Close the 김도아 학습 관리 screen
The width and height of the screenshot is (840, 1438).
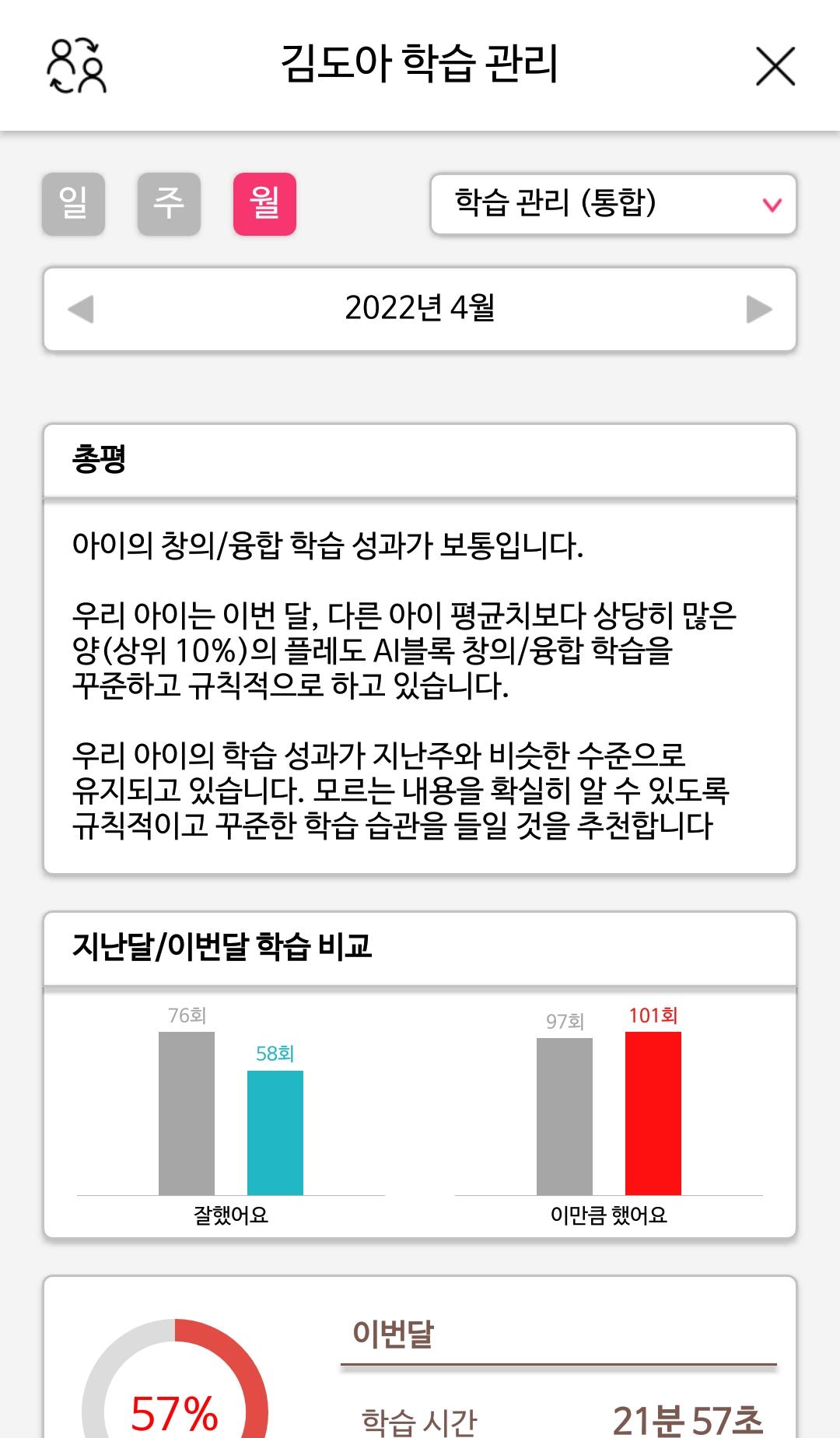pos(775,65)
